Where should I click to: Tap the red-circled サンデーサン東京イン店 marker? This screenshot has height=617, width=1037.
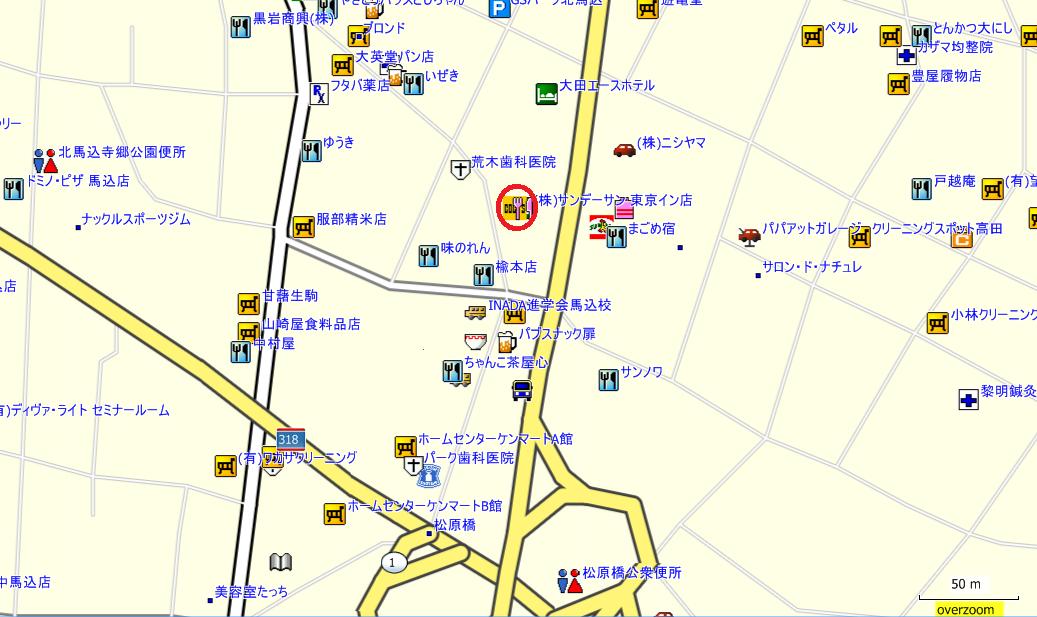(x=516, y=208)
